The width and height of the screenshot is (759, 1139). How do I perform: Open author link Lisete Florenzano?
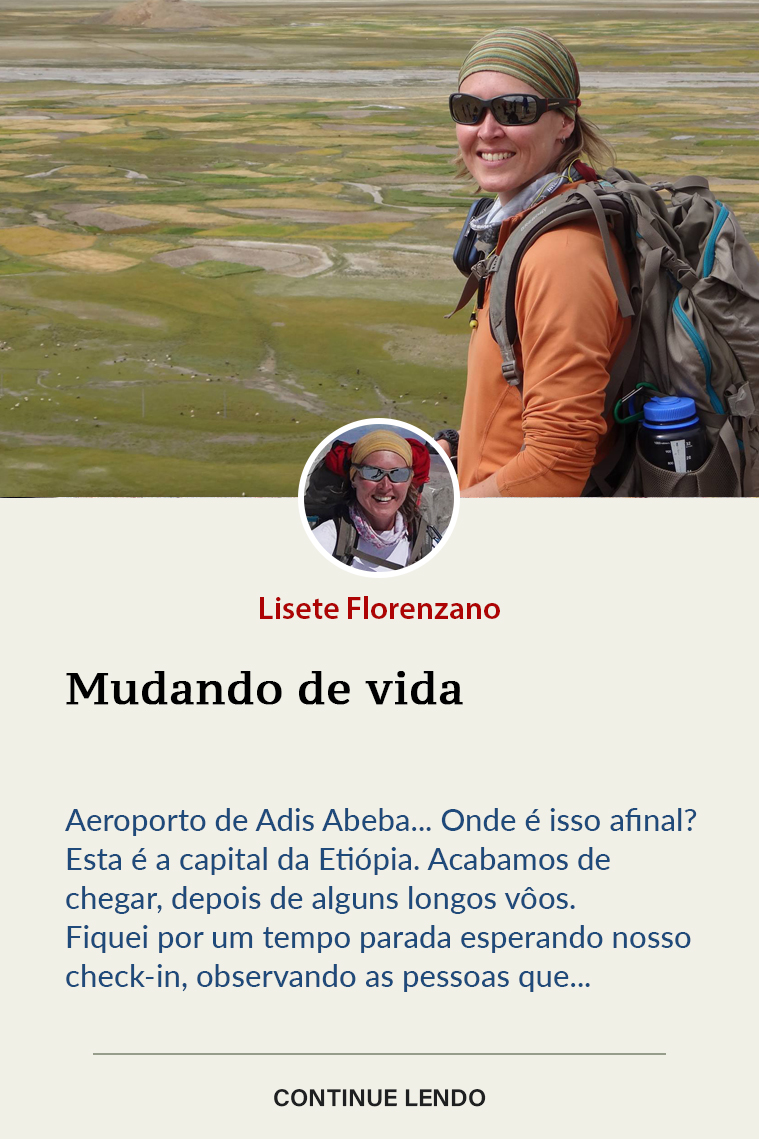point(379,608)
